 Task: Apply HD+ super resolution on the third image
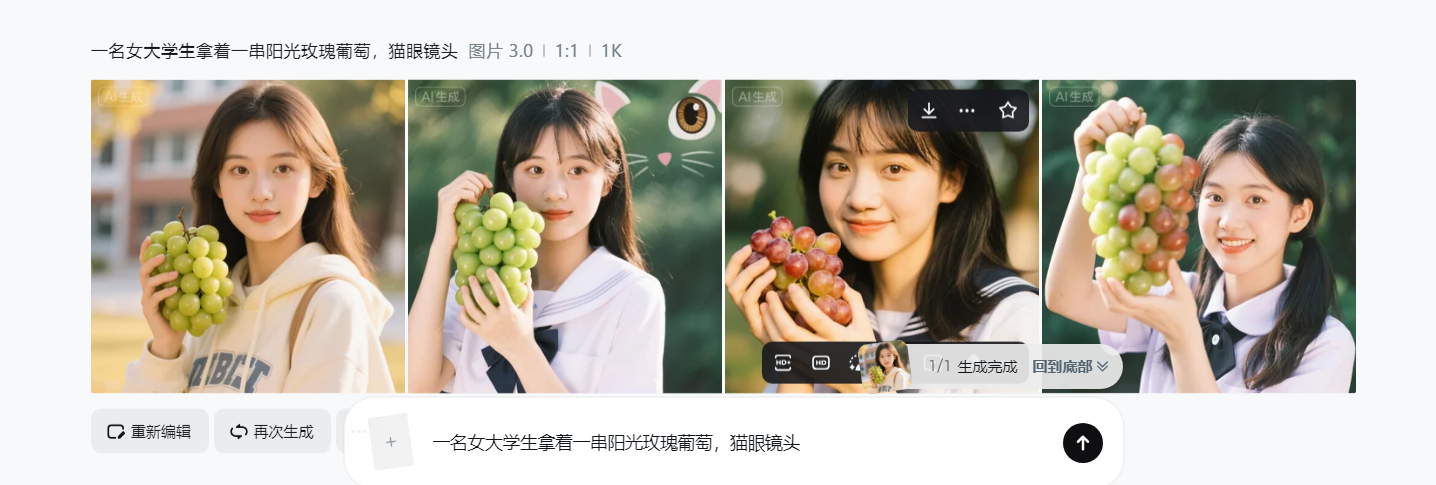784,363
